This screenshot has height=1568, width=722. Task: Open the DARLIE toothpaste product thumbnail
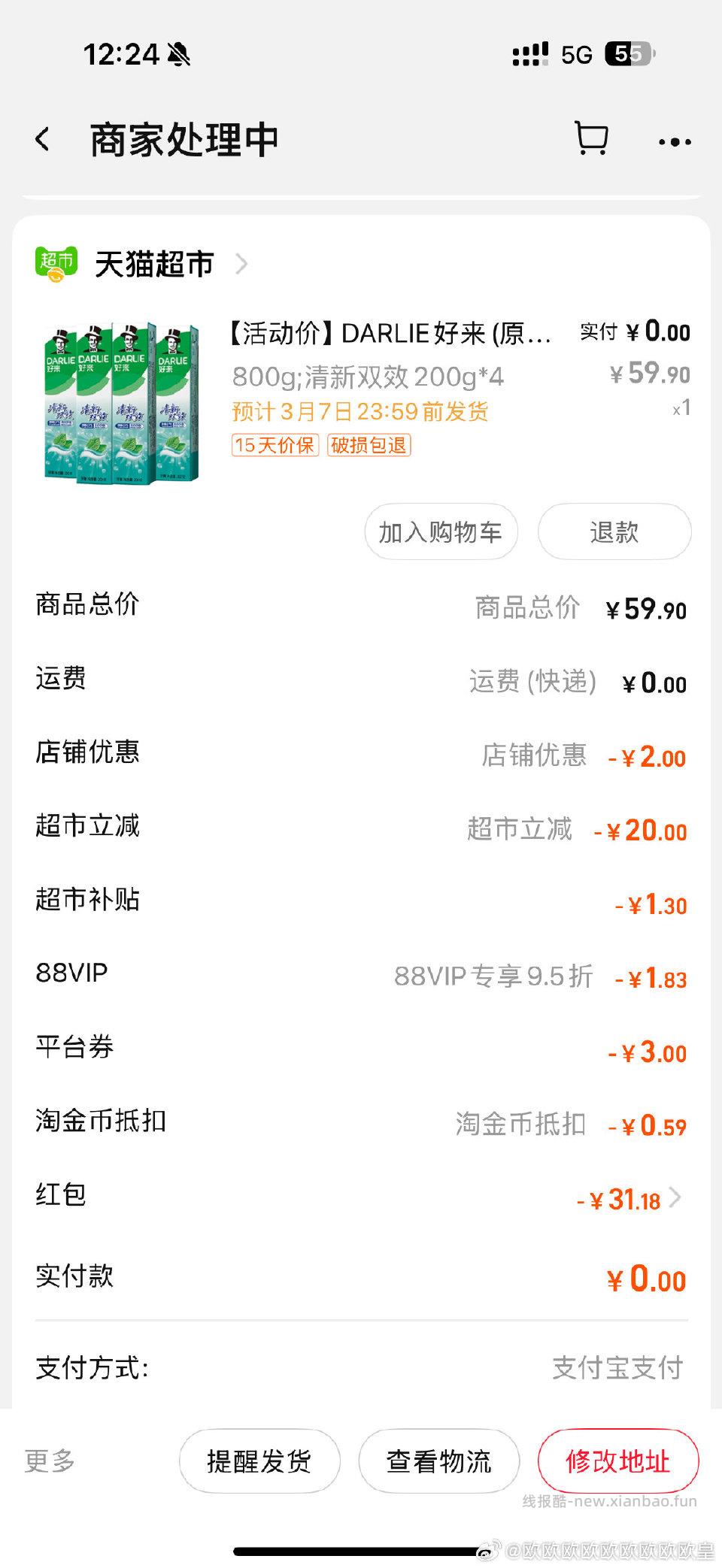(120, 402)
